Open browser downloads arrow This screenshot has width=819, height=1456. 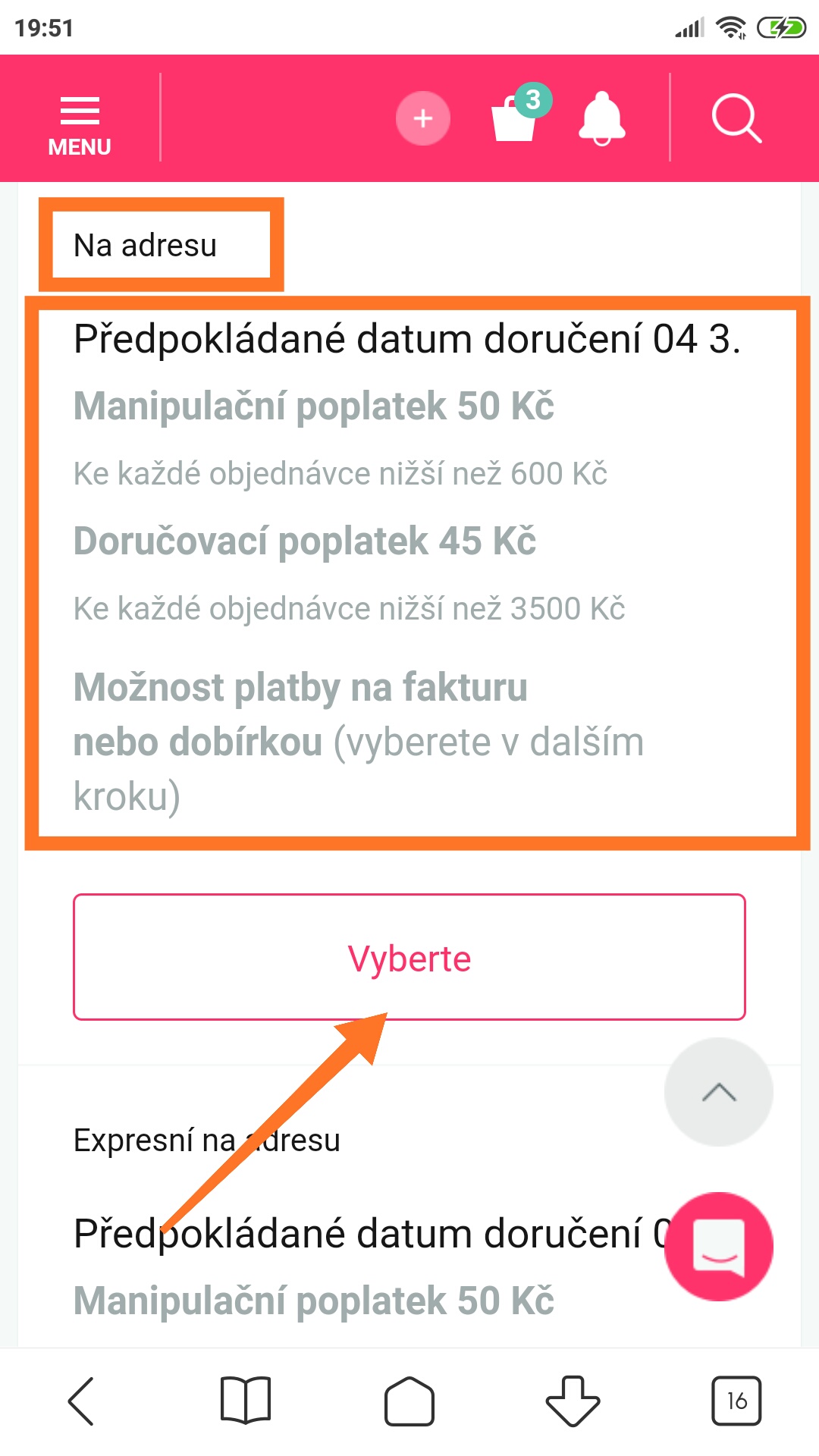coord(573,1401)
